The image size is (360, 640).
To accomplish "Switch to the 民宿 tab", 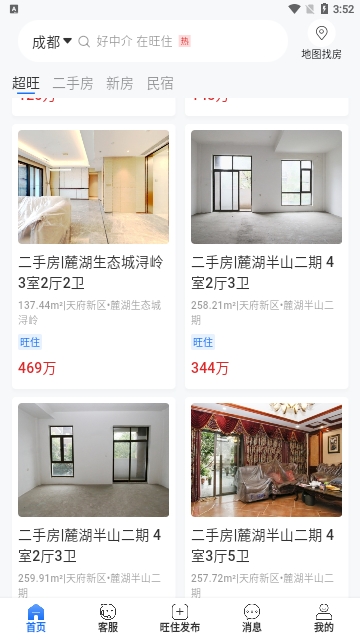I will click(x=160, y=83).
